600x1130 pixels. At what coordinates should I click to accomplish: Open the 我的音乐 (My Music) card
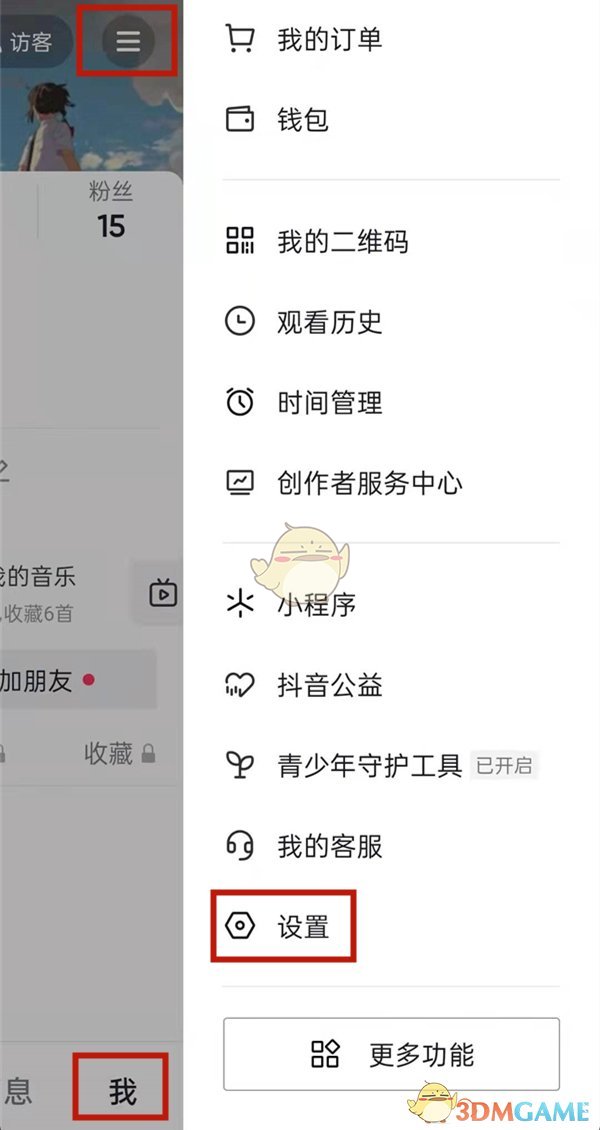[x=40, y=592]
